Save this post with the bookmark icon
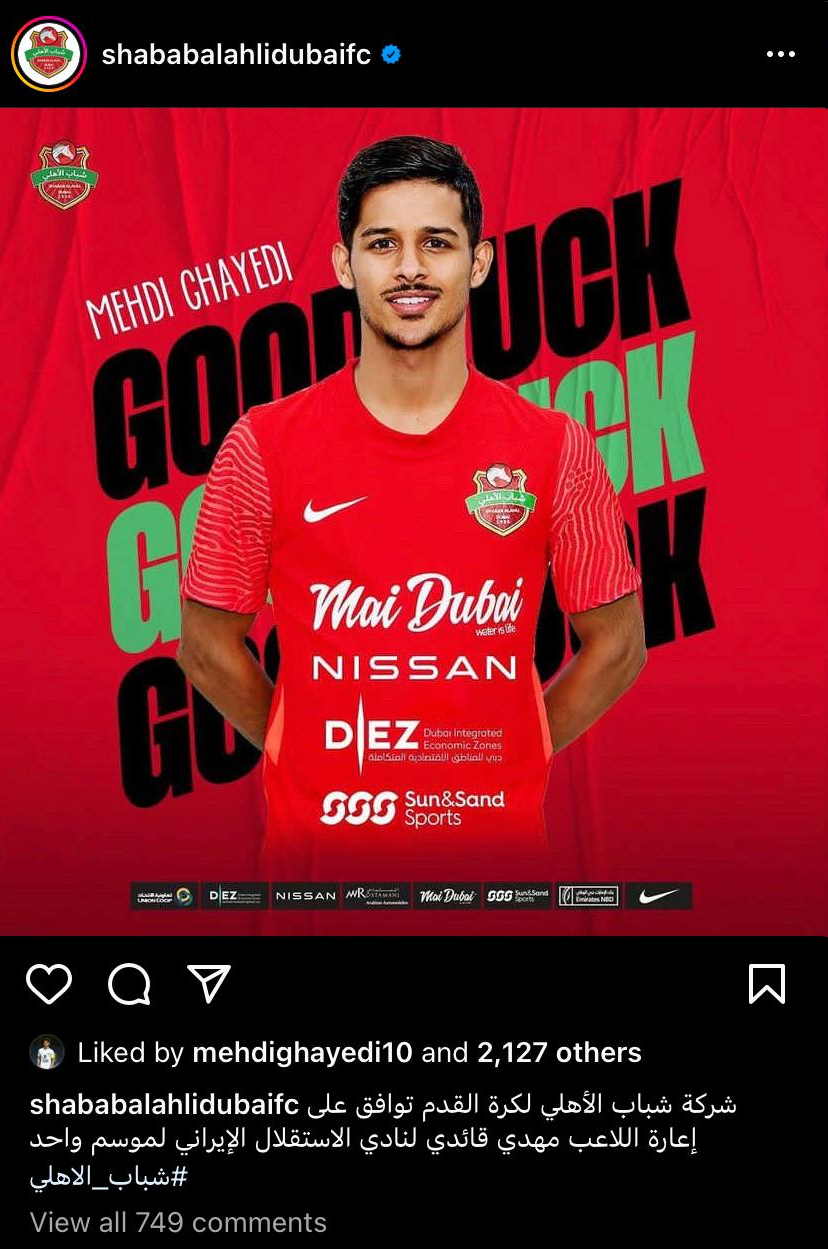The height and width of the screenshot is (1249, 828). pos(767,984)
